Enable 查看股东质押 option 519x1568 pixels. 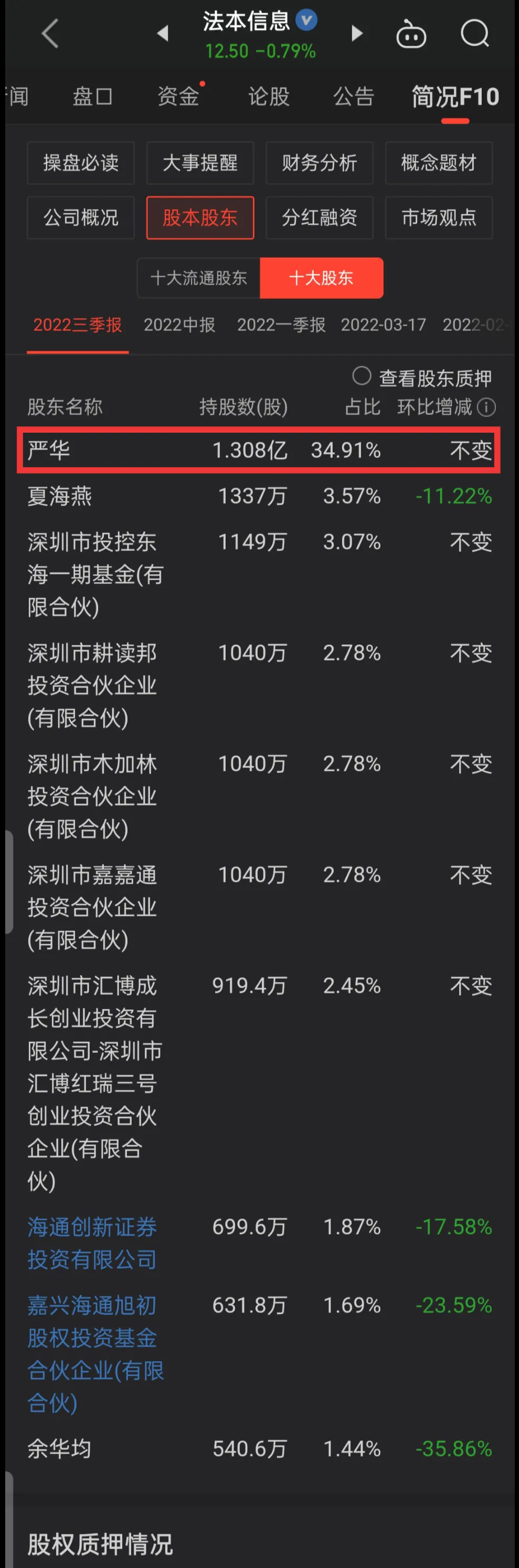click(362, 376)
